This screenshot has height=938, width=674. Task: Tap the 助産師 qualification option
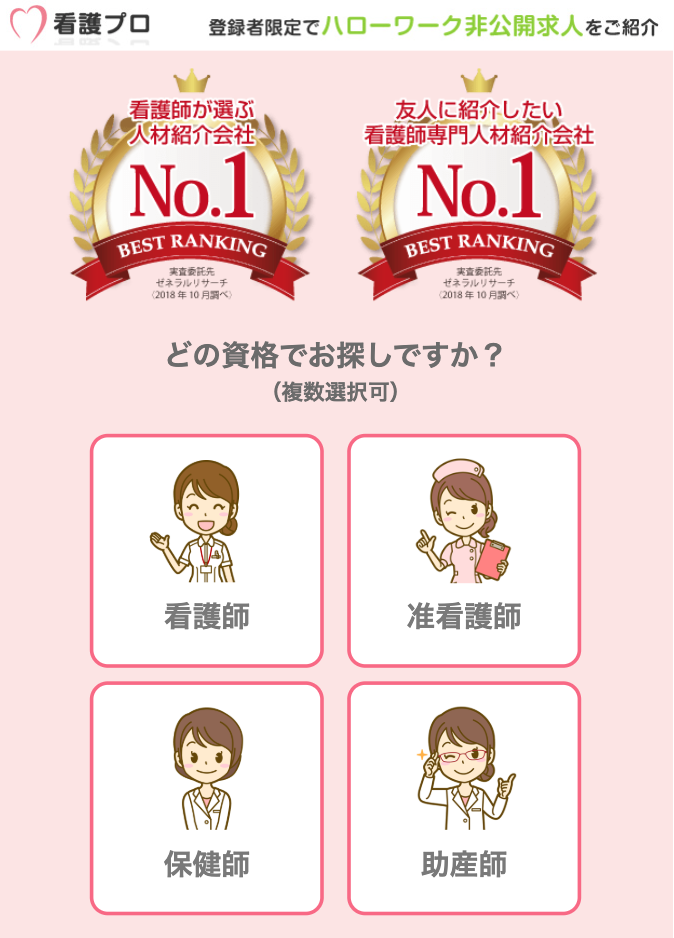click(x=464, y=797)
